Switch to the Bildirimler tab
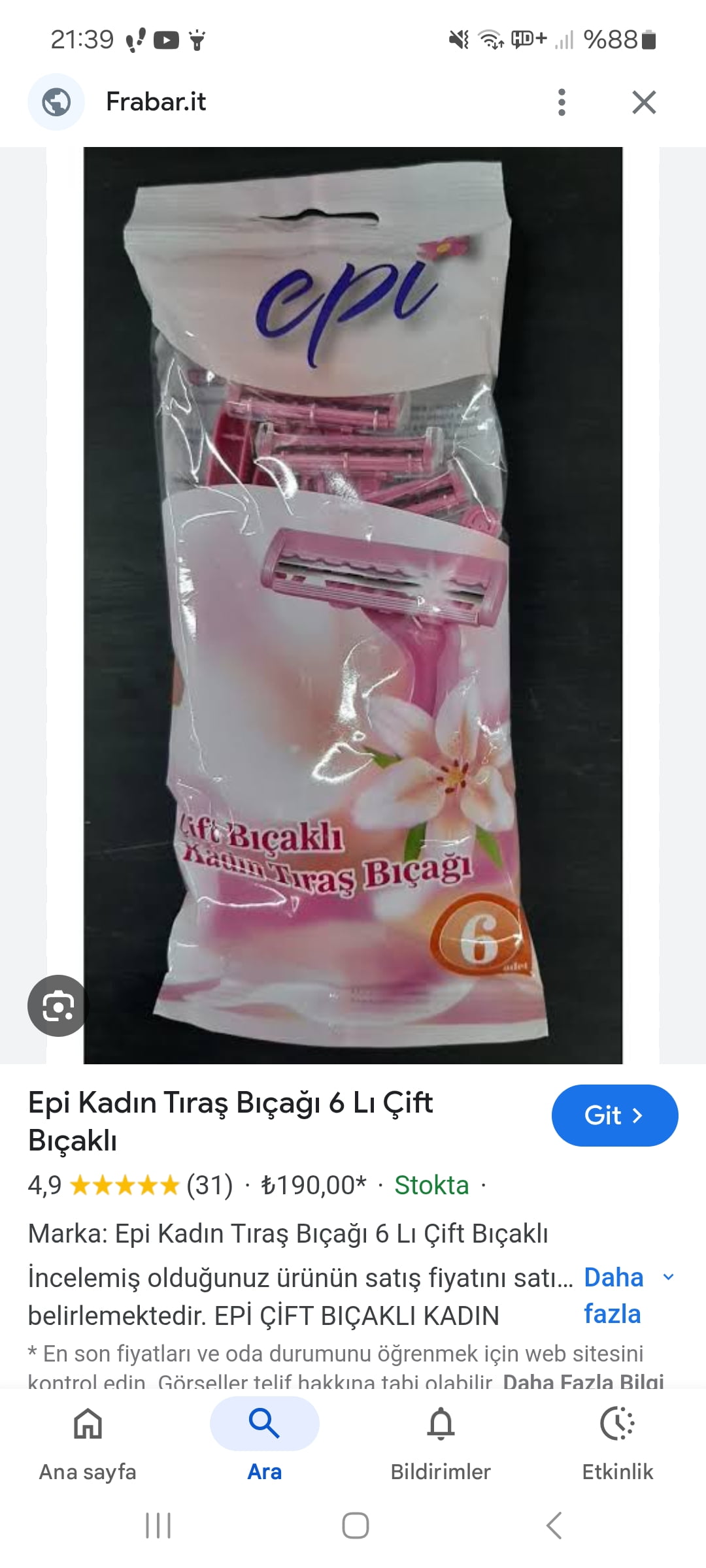706x1568 pixels. point(441,1442)
